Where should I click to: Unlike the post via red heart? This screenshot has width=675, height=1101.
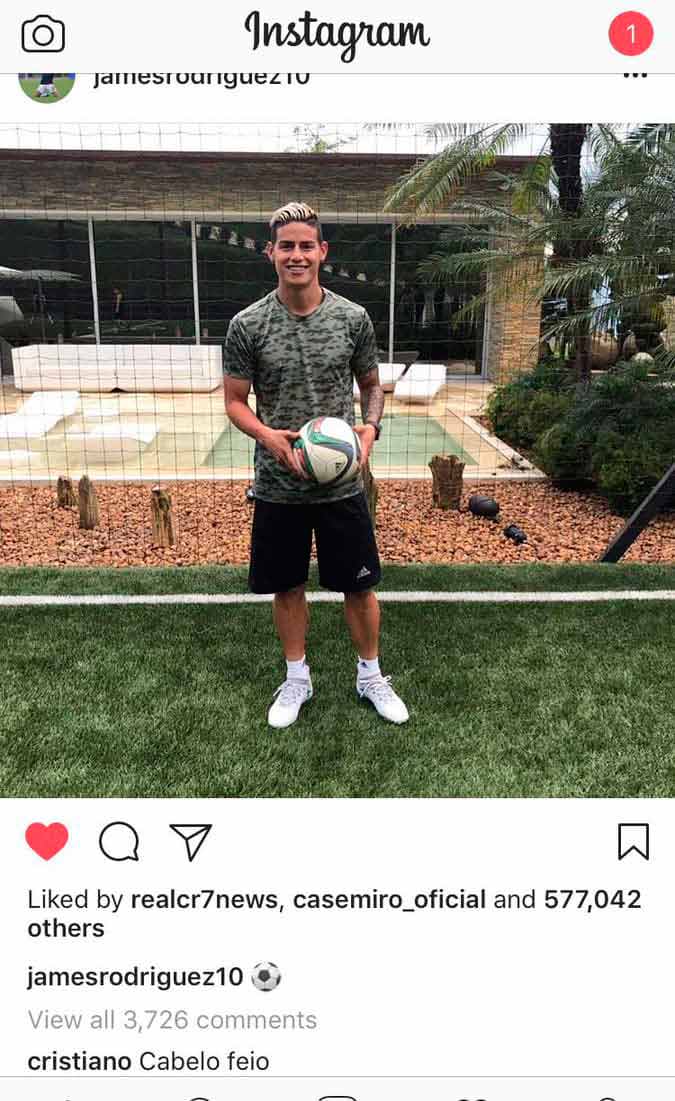[x=46, y=840]
